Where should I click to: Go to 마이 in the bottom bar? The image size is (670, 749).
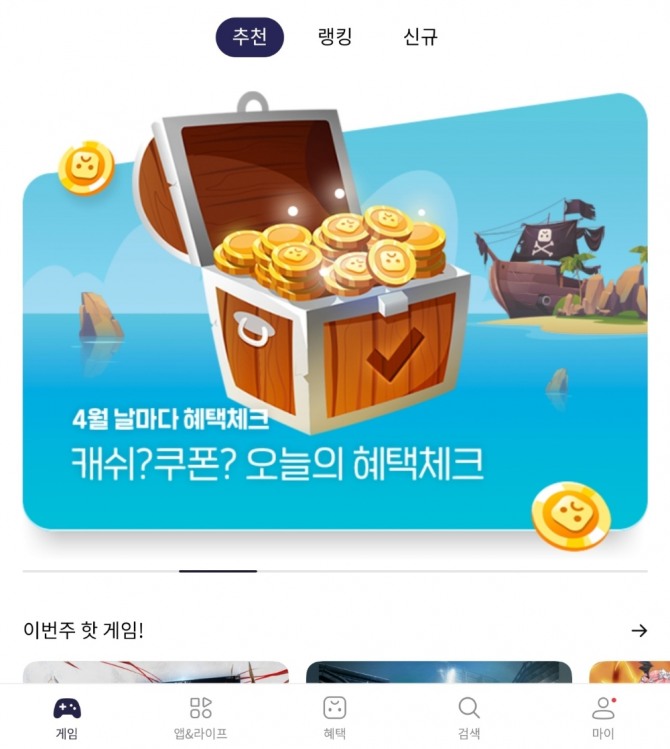tap(603, 717)
